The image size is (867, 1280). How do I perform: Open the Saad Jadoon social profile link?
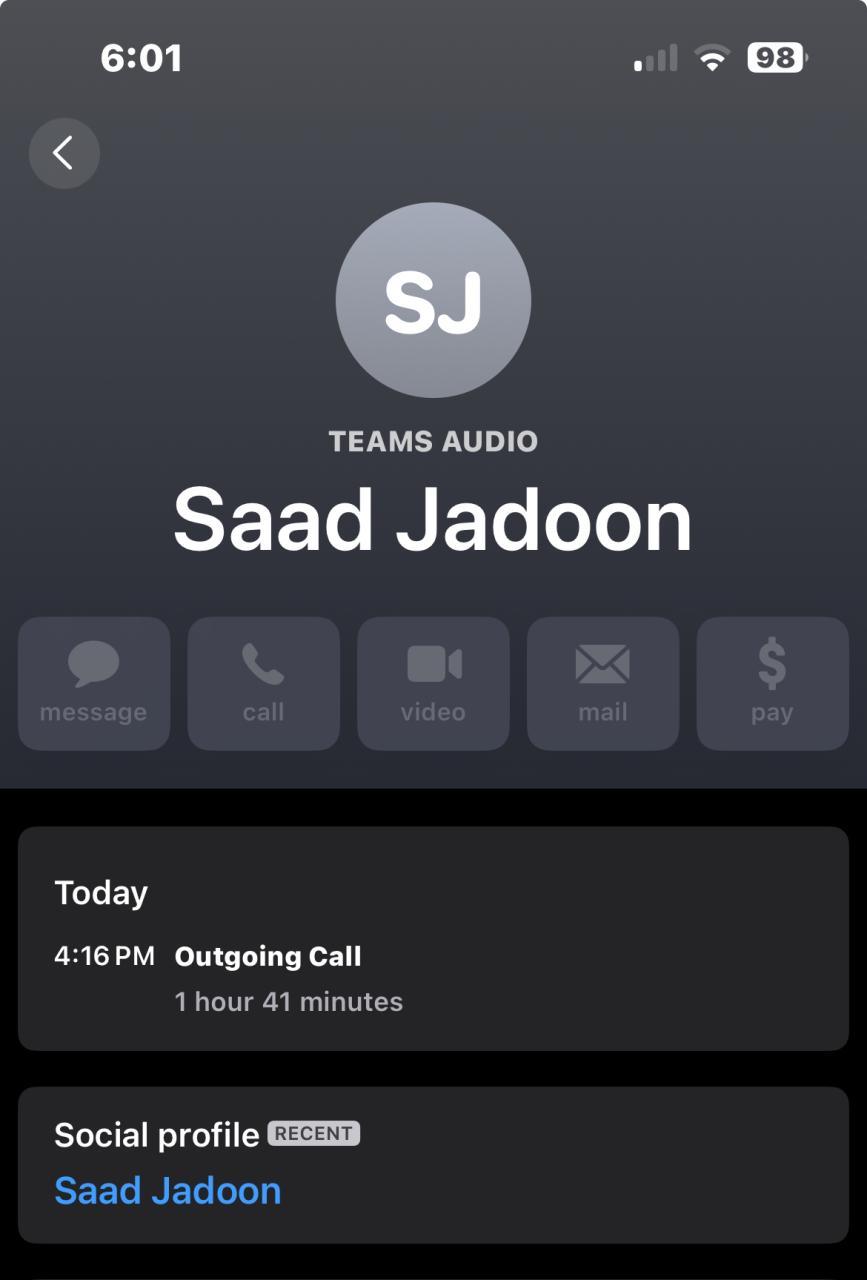168,1190
